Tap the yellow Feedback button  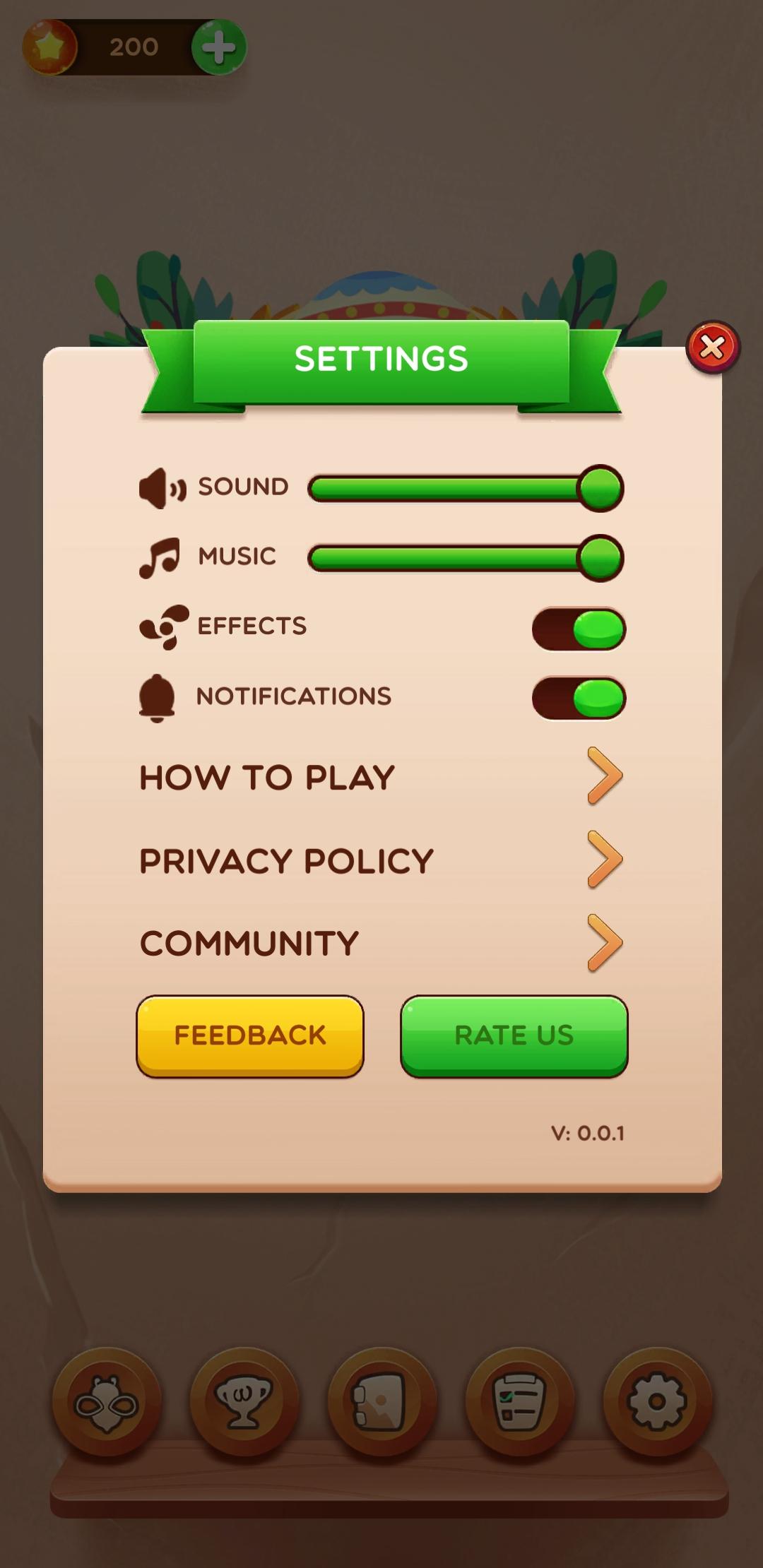tap(250, 1036)
